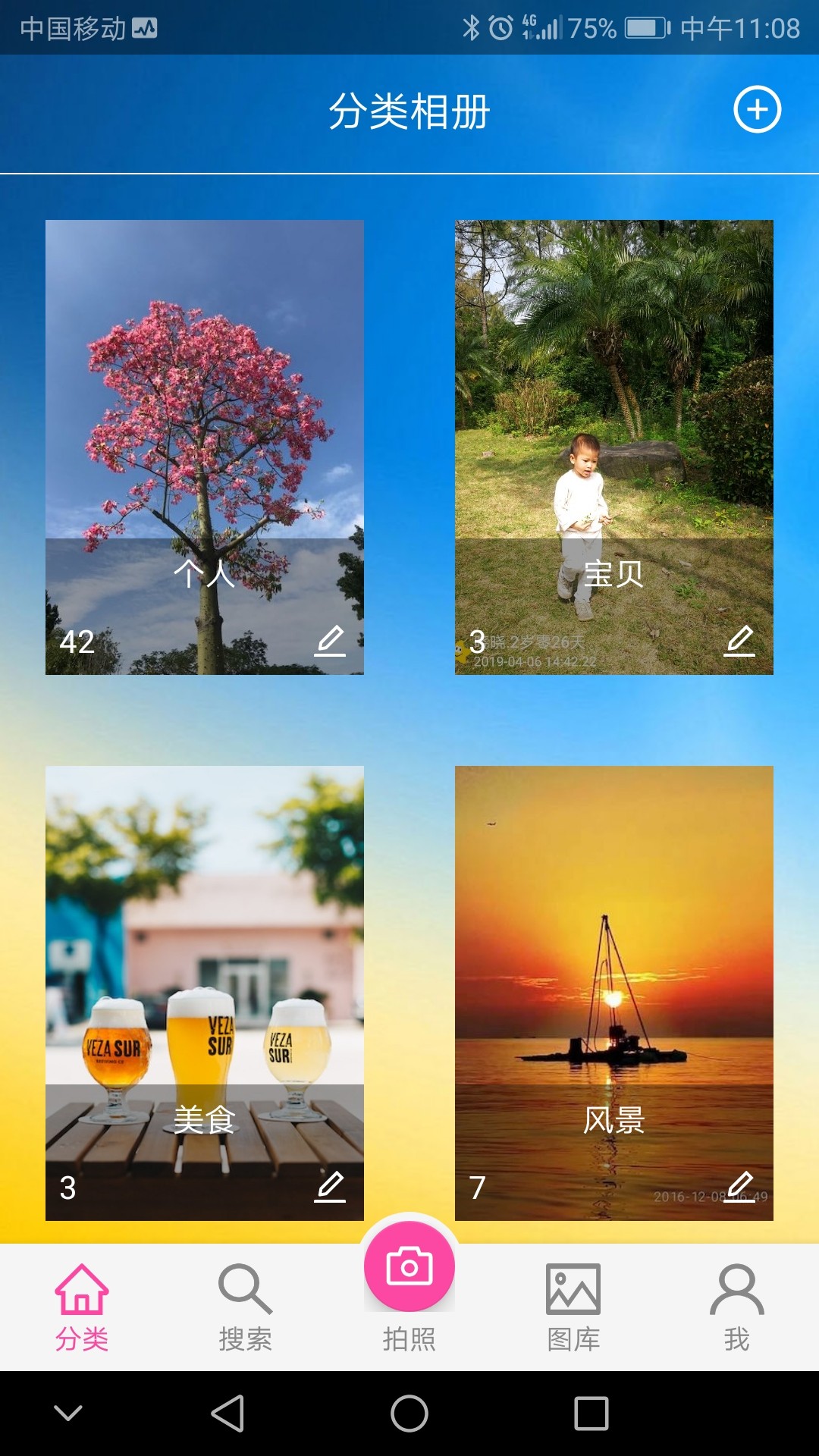
Task: Switch to the 搜索 tab
Action: (x=245, y=1307)
